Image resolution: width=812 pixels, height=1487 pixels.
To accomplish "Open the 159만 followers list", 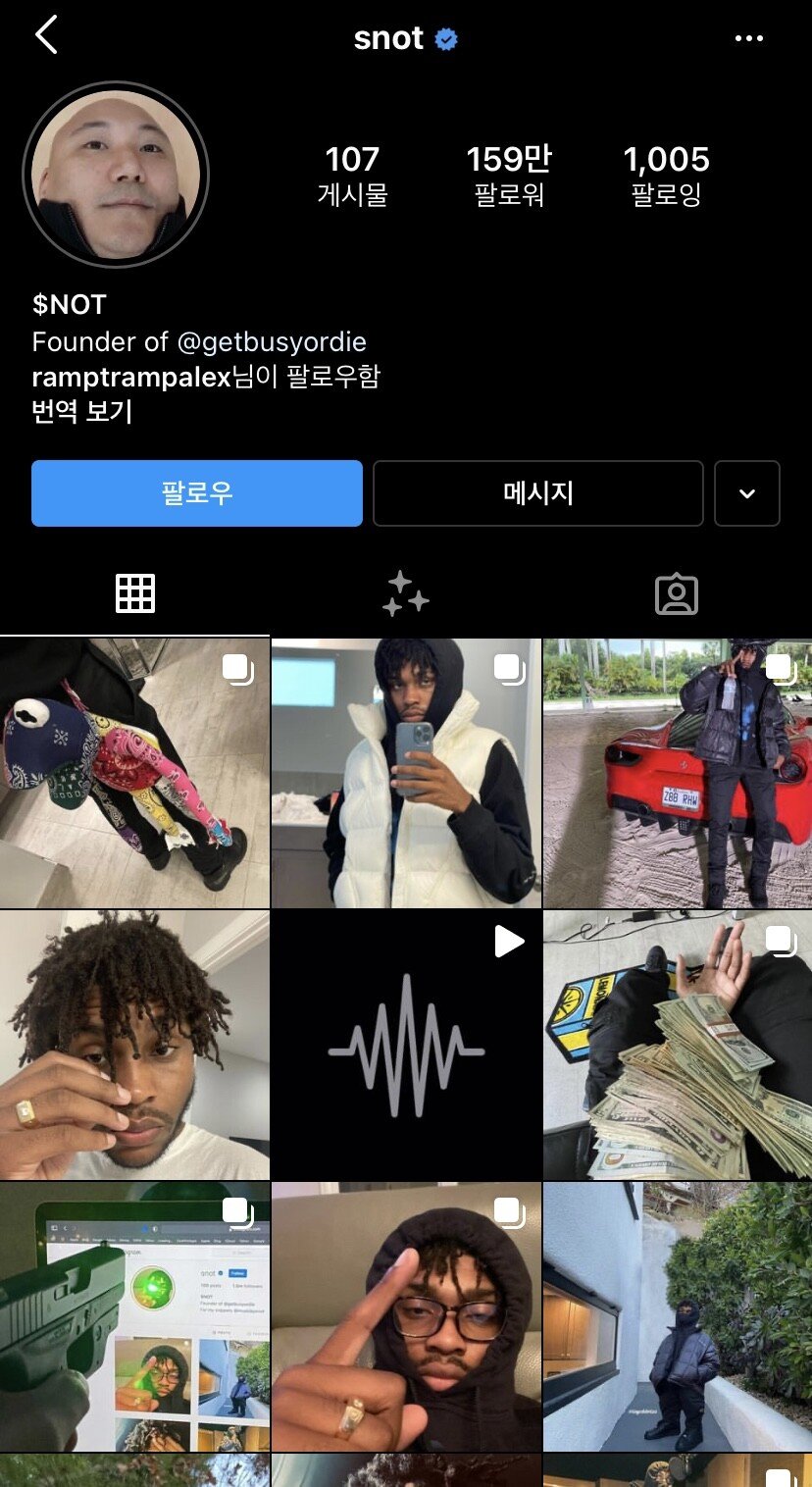I will pyautogui.click(x=508, y=175).
